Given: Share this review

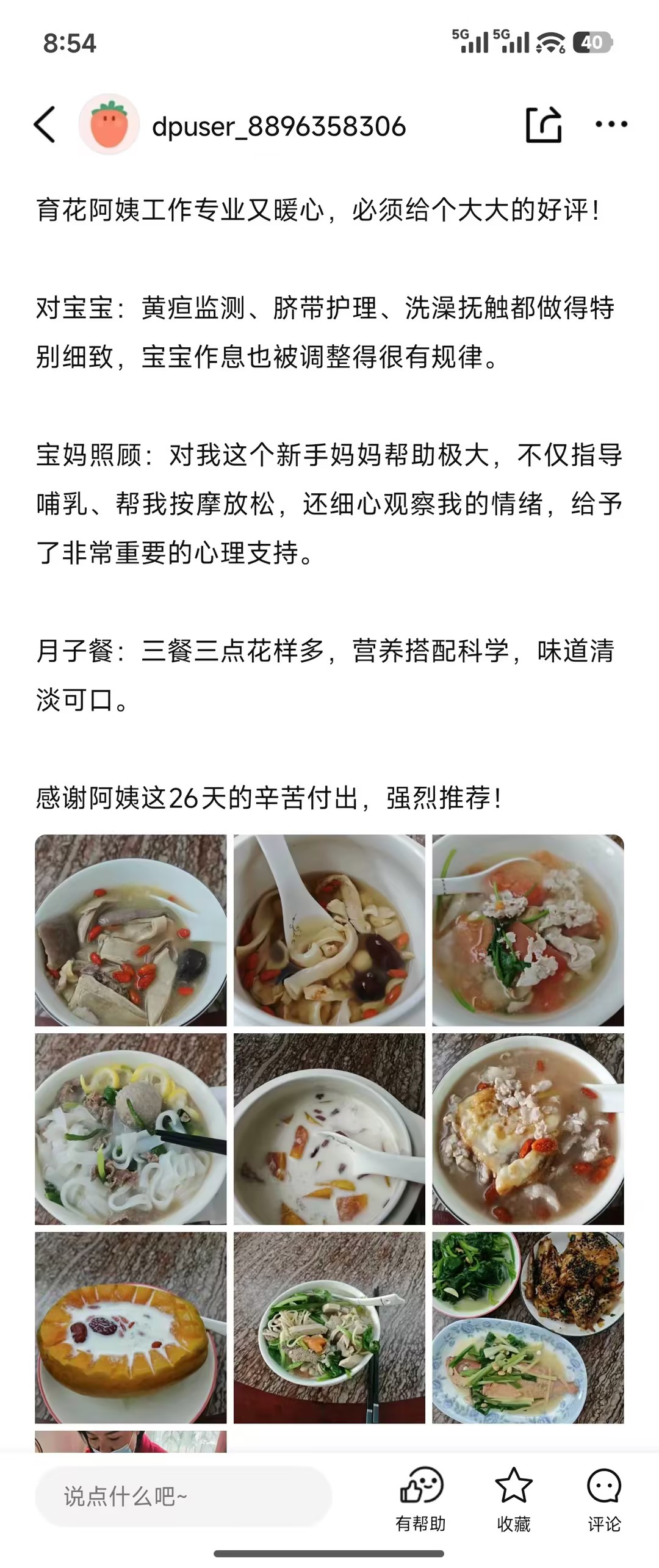Looking at the screenshot, I should 543,125.
